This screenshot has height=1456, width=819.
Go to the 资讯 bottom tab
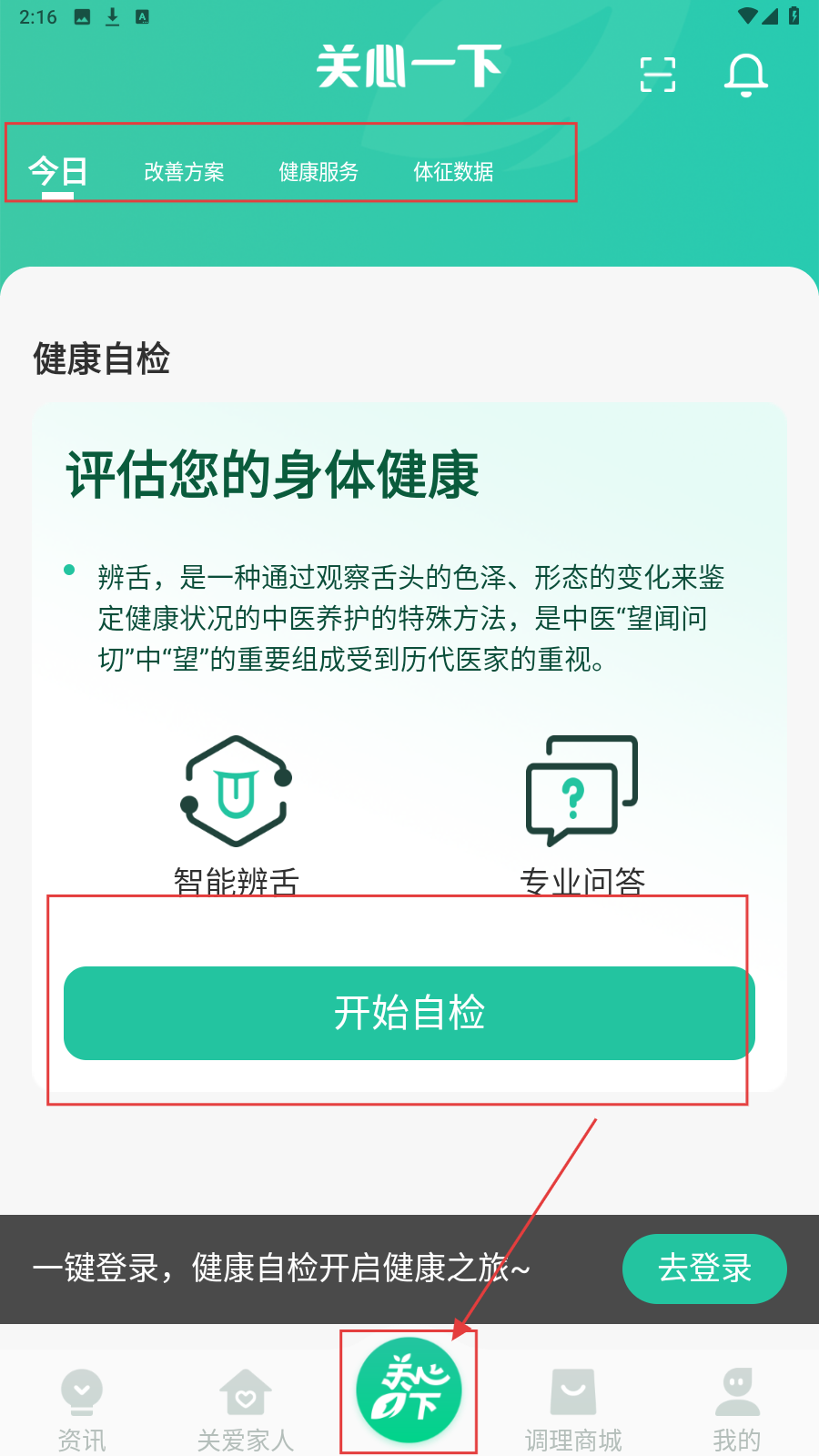(x=82, y=1408)
